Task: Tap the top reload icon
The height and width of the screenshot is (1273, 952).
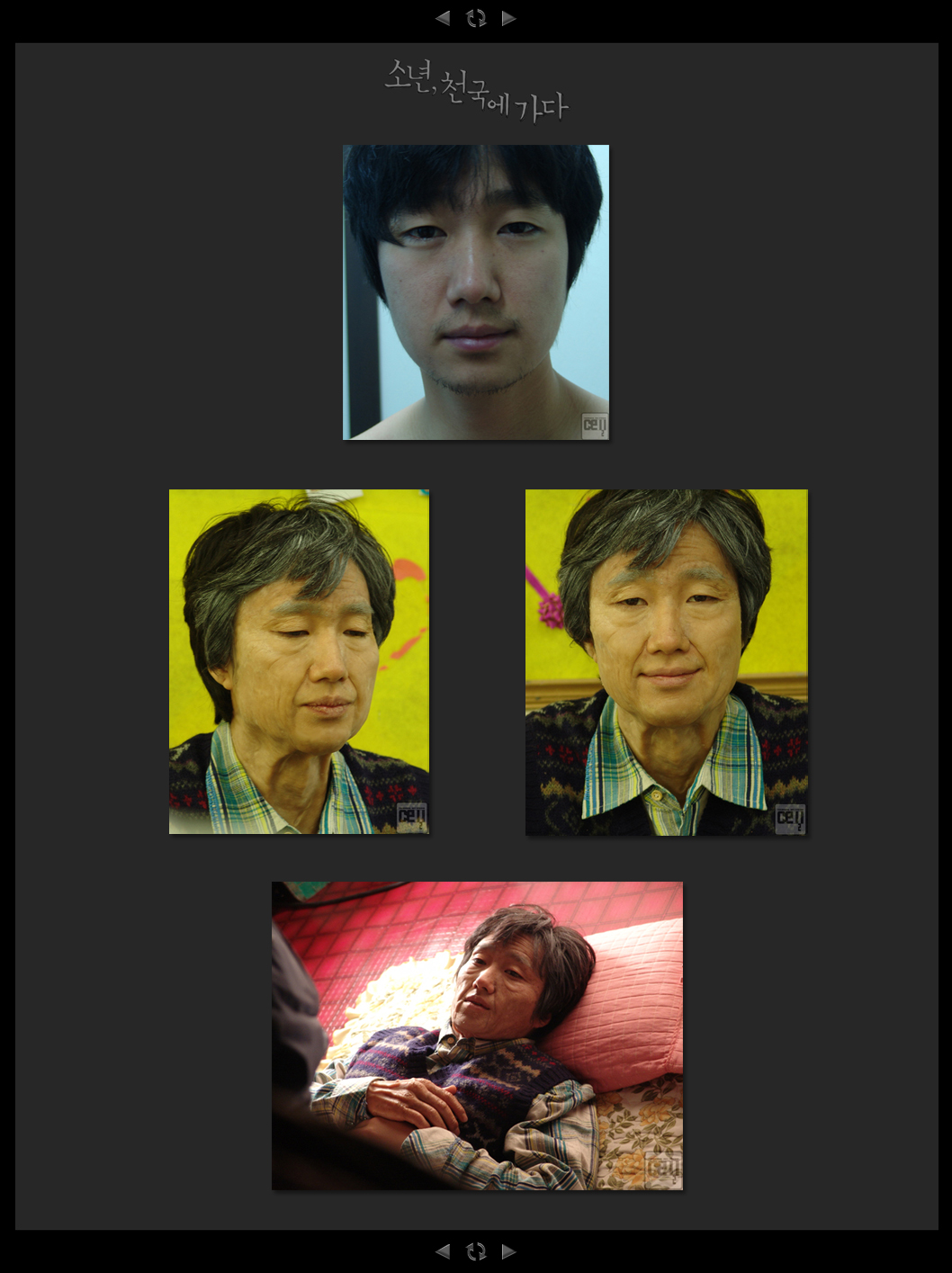Action: click(476, 18)
